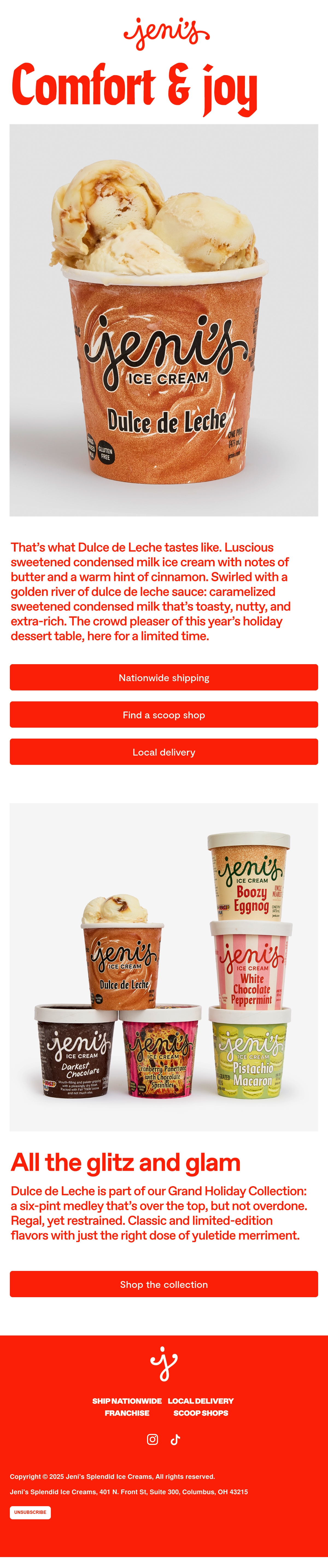Open SHIP NATIONWIDE footer link
The width and height of the screenshot is (328, 1568).
[x=127, y=1401]
